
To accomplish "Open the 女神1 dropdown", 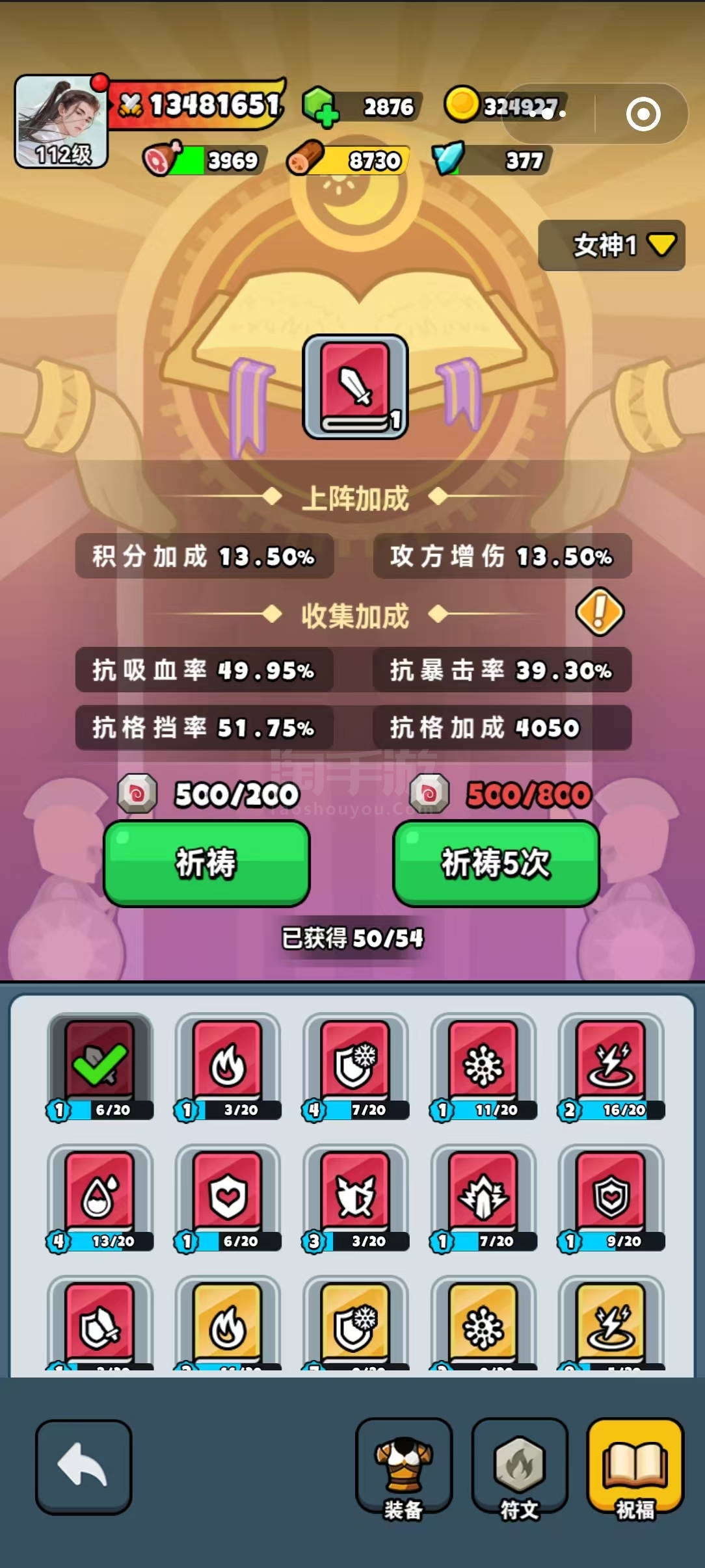I will point(611,245).
